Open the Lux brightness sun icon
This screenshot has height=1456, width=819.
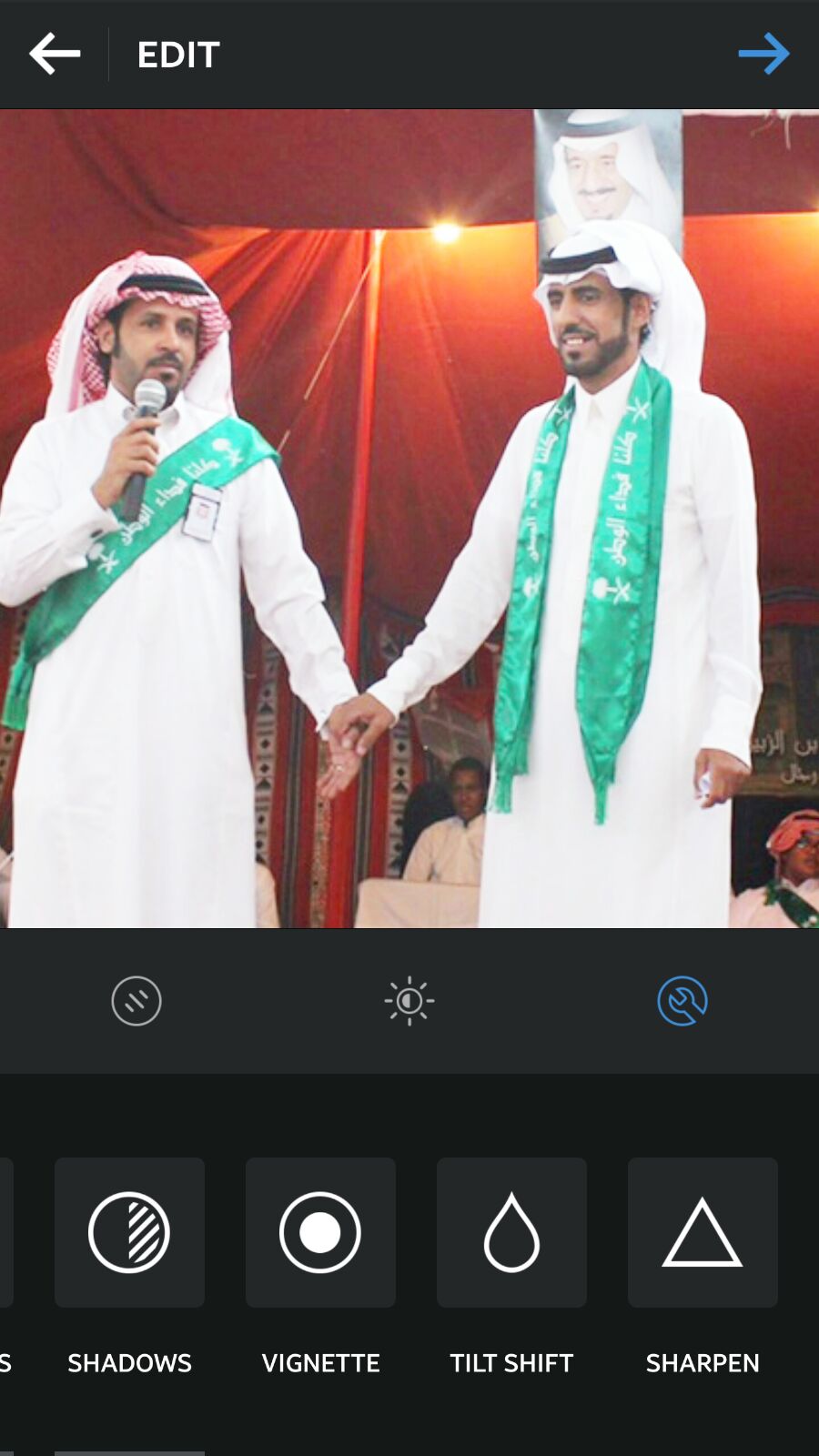(409, 1001)
